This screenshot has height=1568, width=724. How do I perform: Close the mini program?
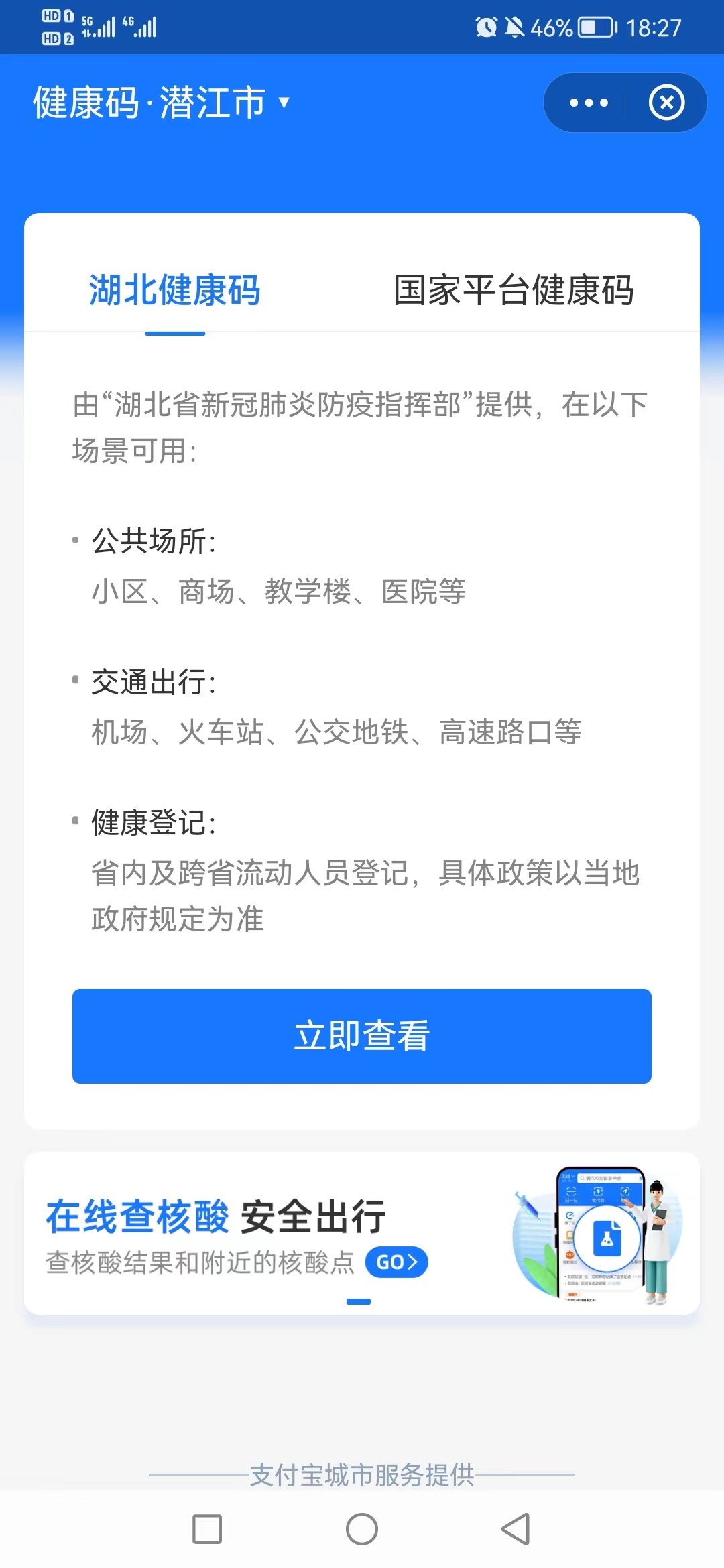(666, 103)
